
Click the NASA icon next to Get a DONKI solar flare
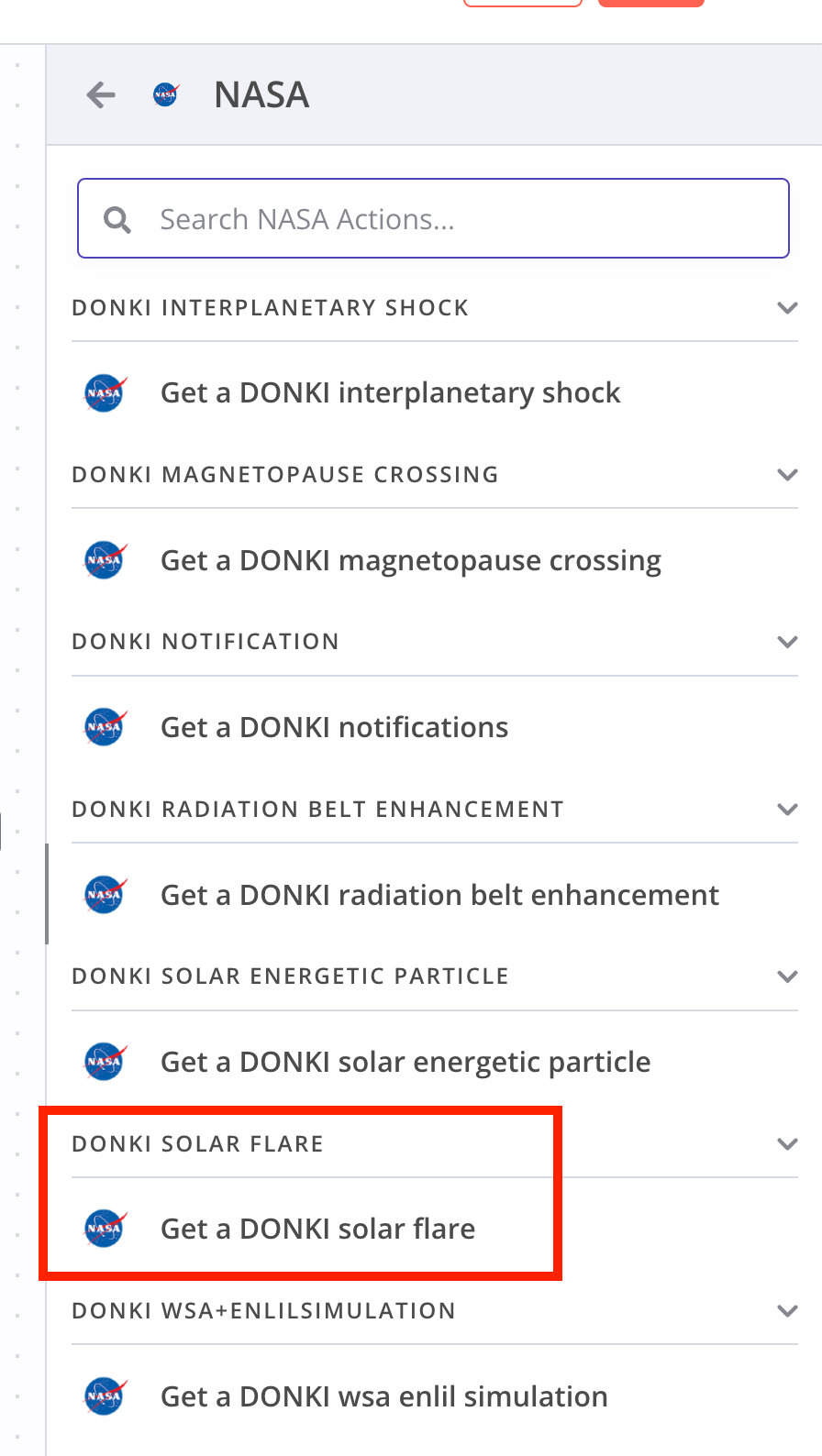point(104,1230)
